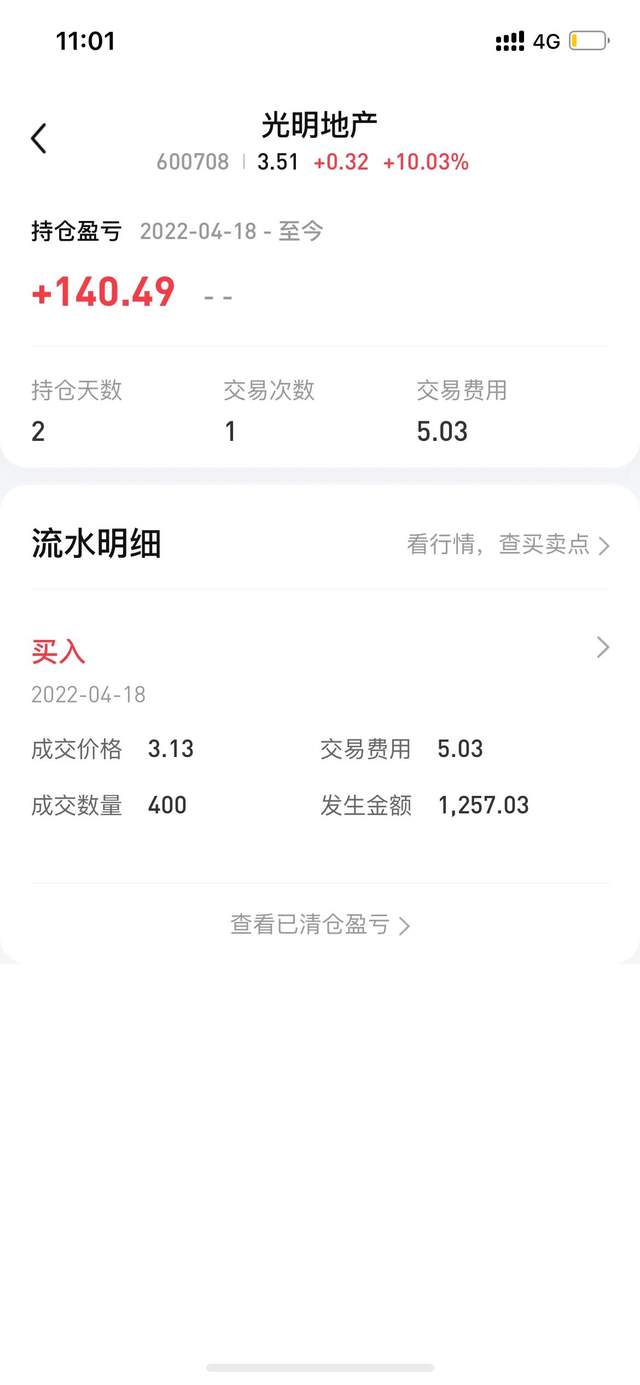Viewport: 640px width, 1385px height.
Task: Open 看行情，查买卖点 link
Action: click(507, 545)
